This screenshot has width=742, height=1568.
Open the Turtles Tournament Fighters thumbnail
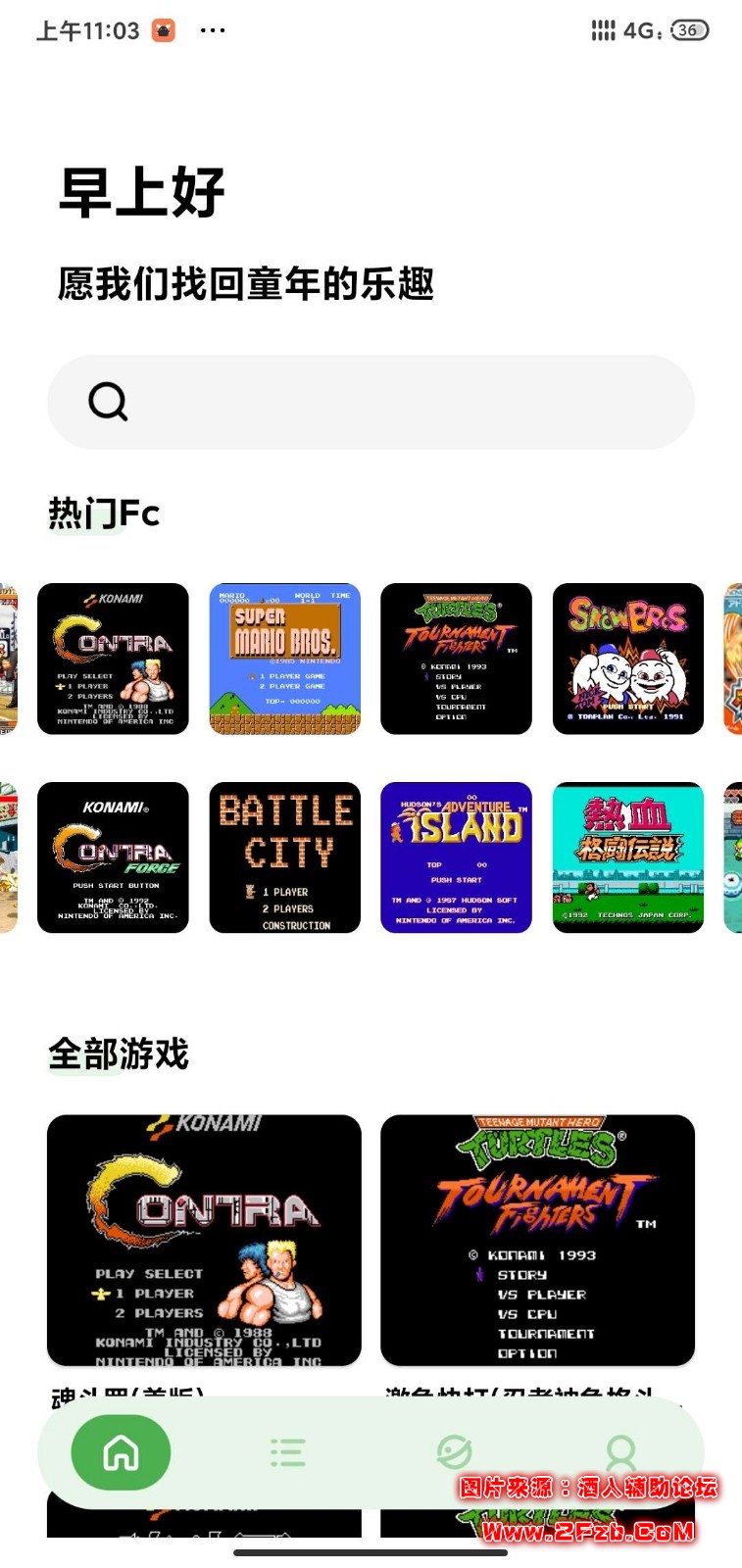pyautogui.click(x=456, y=659)
